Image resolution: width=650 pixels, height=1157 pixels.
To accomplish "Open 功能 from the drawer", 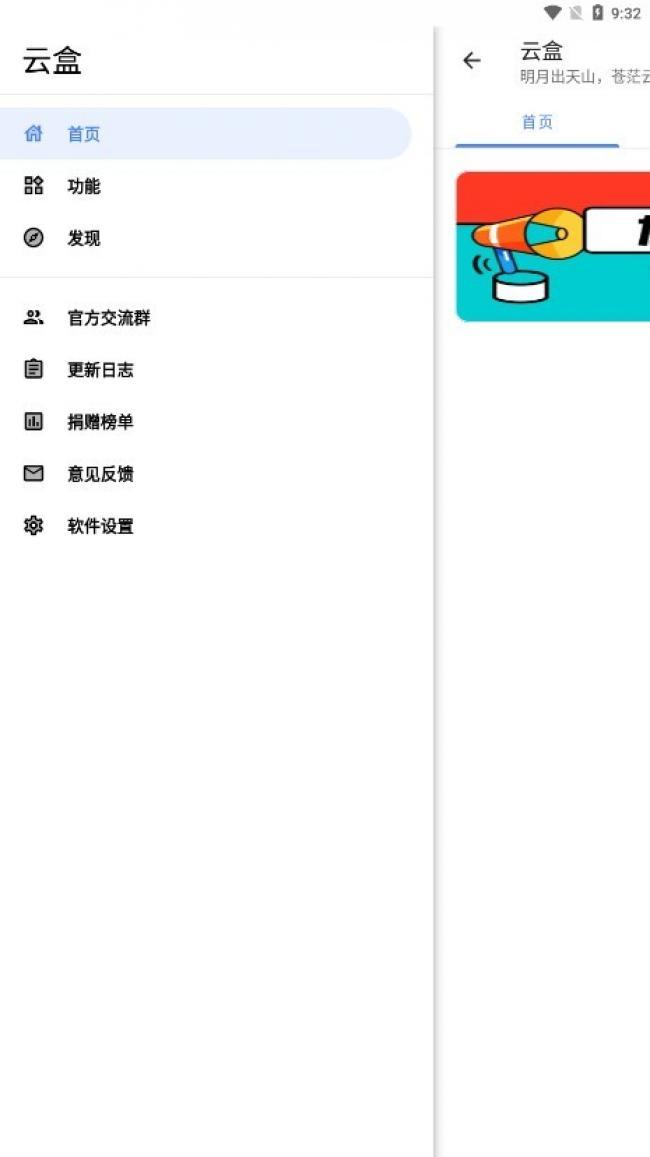I will pyautogui.click(x=84, y=186).
